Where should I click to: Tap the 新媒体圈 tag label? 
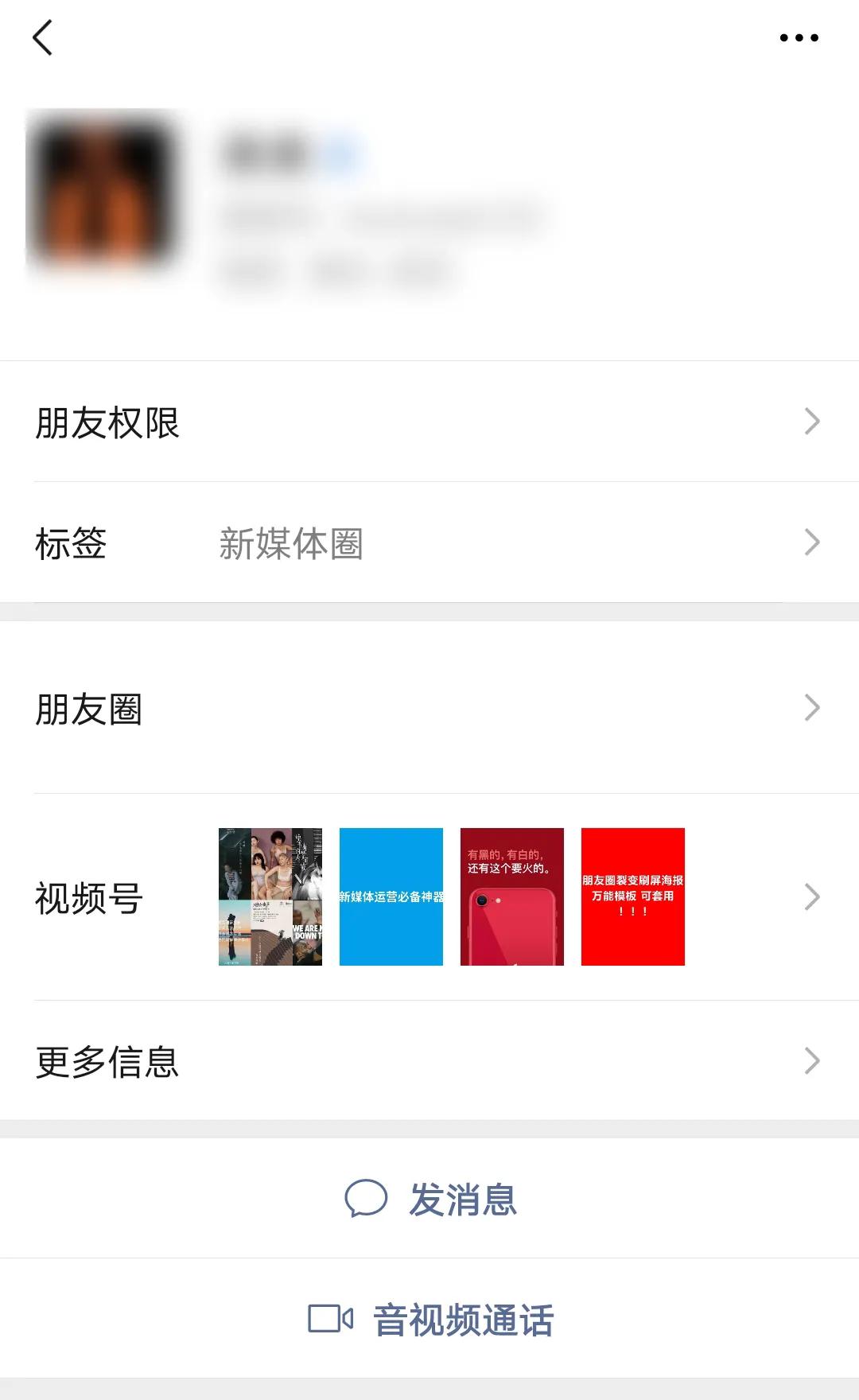[290, 542]
